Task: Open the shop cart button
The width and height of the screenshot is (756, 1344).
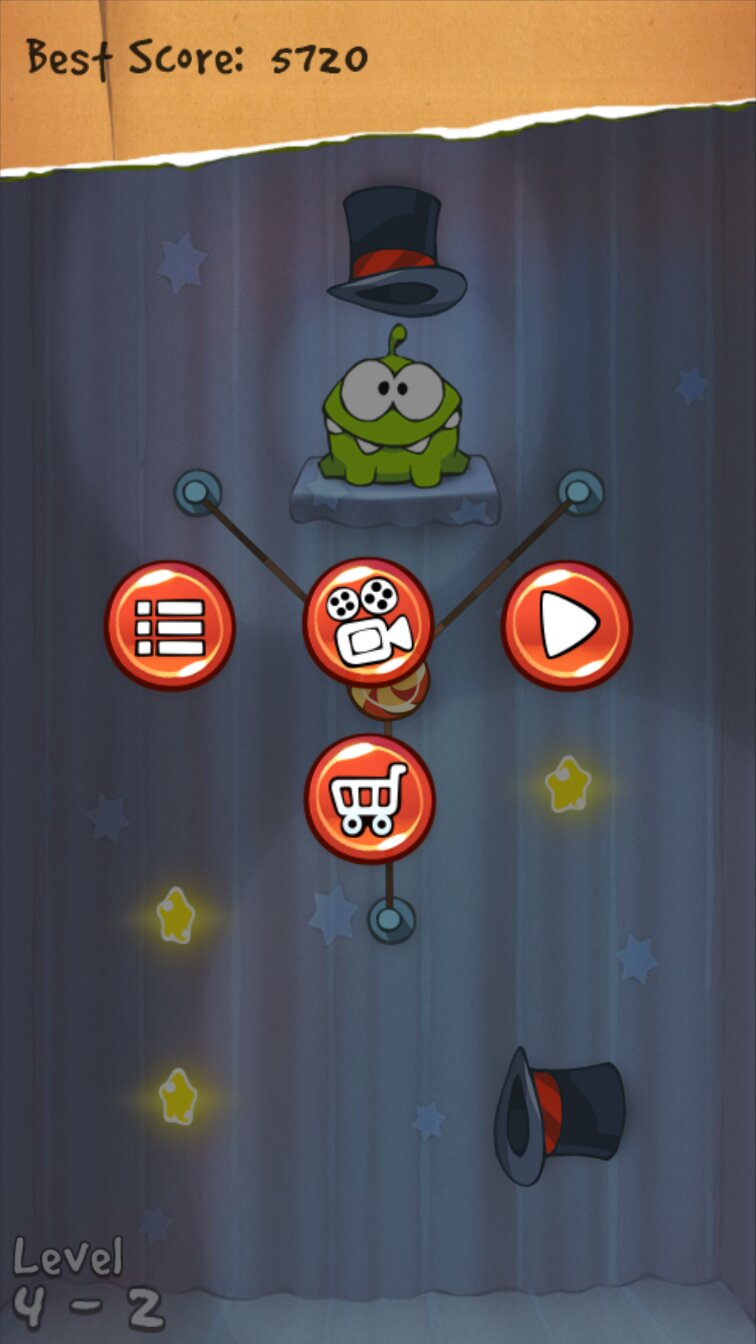Action: (369, 799)
